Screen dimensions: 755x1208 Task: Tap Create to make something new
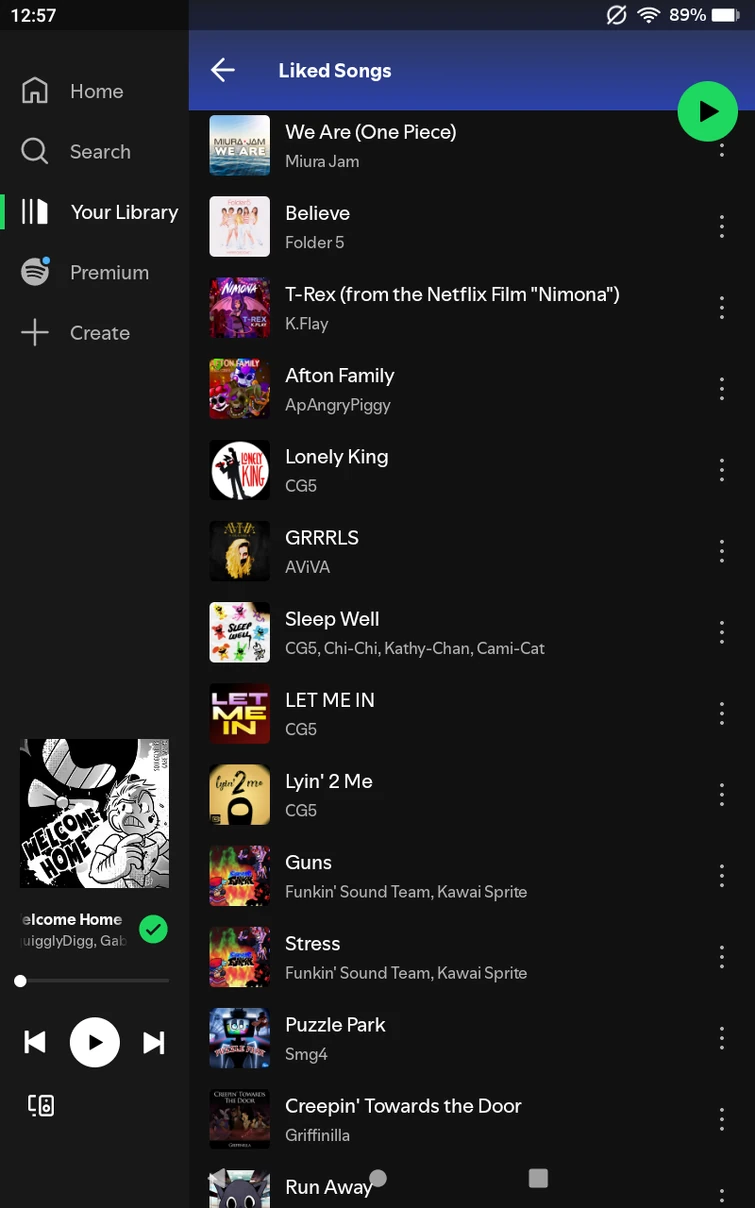tap(99, 333)
